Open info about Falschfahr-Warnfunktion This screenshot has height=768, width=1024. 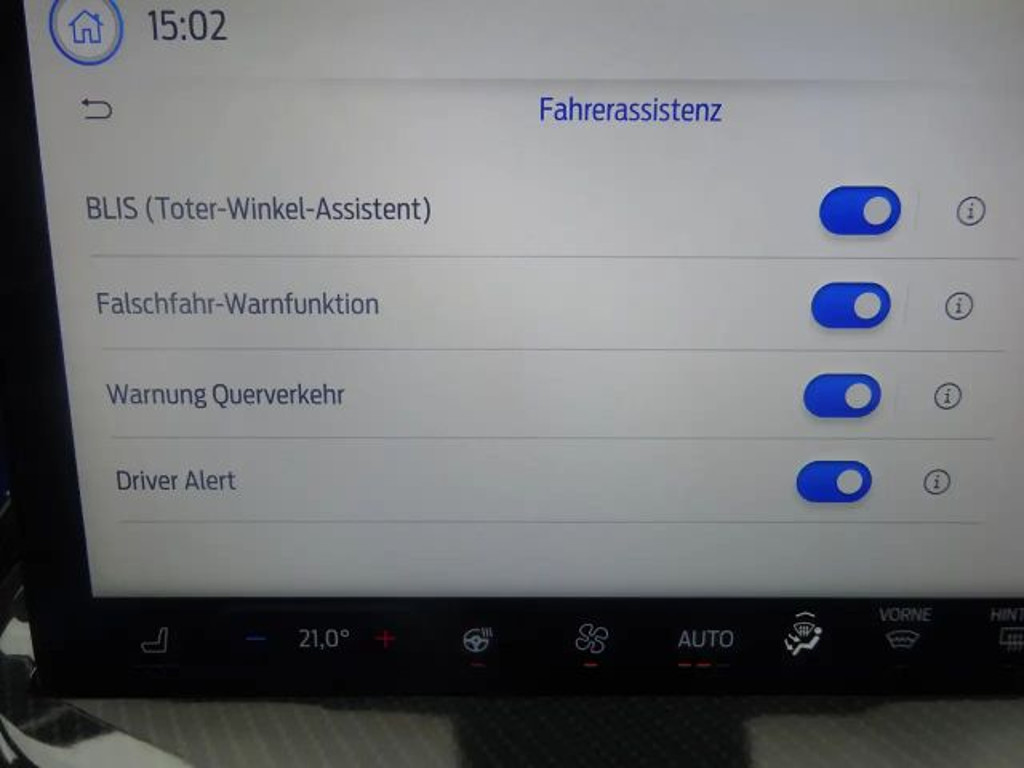pyautogui.click(x=958, y=306)
